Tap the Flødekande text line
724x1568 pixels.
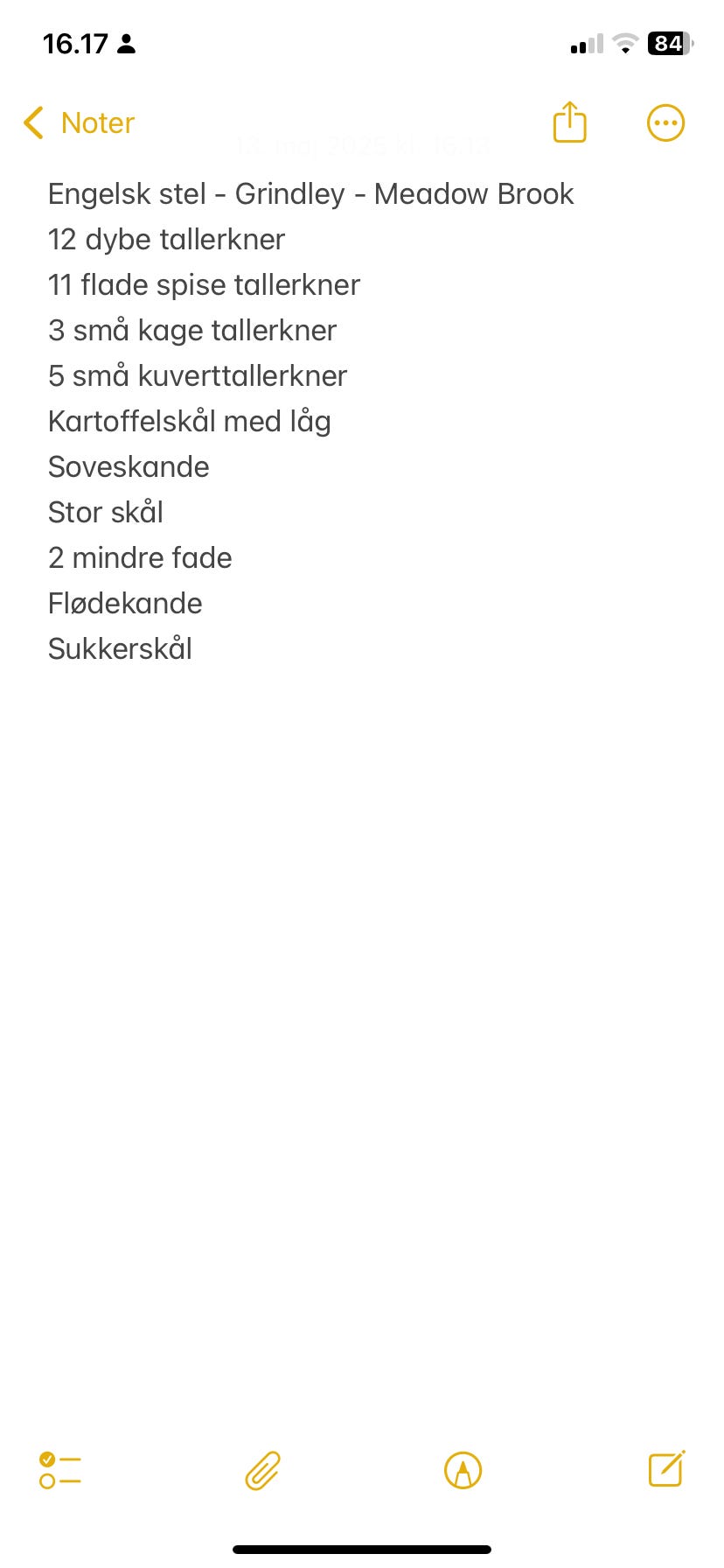pos(125,602)
